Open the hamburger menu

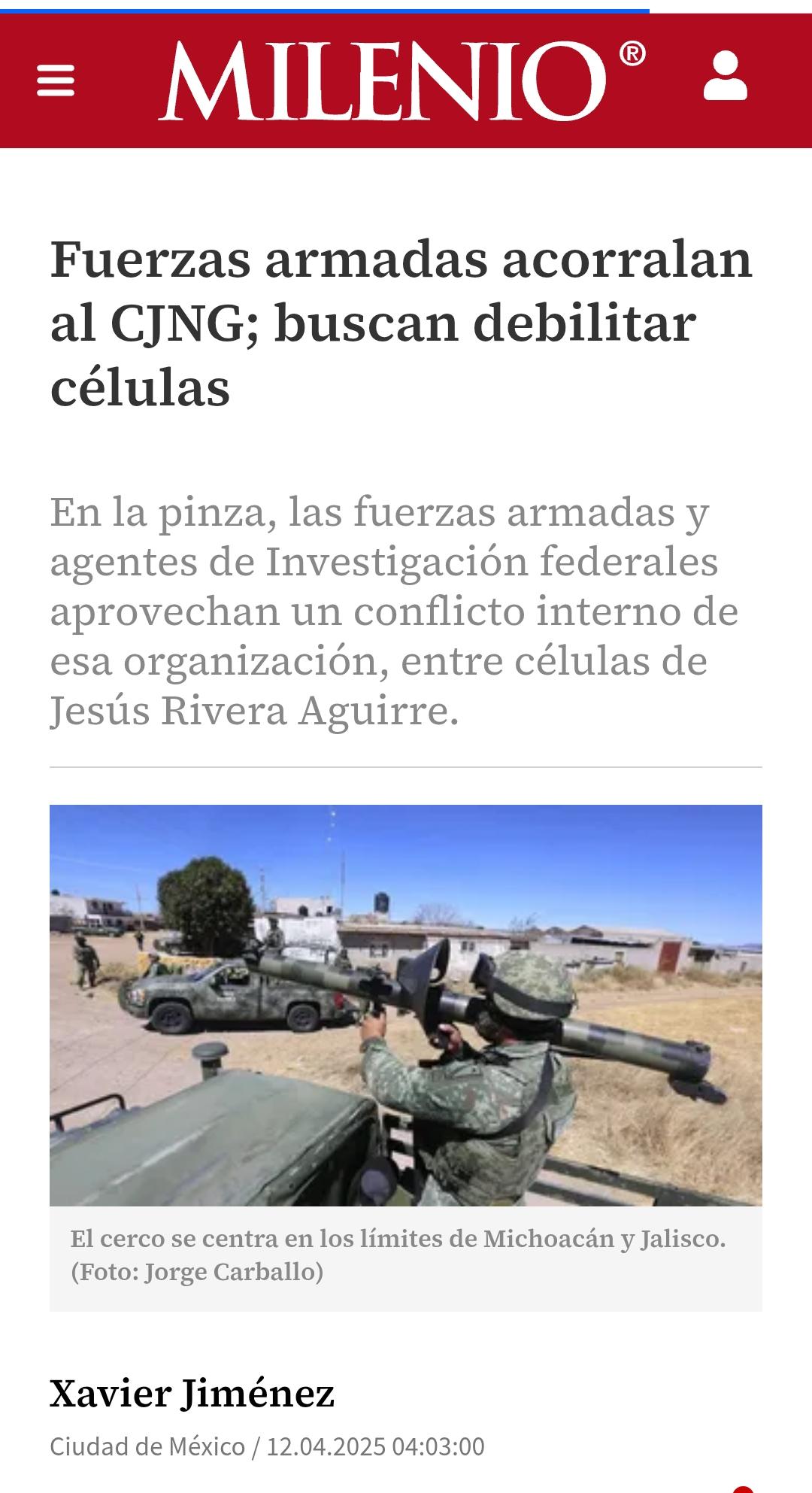tap(56, 80)
